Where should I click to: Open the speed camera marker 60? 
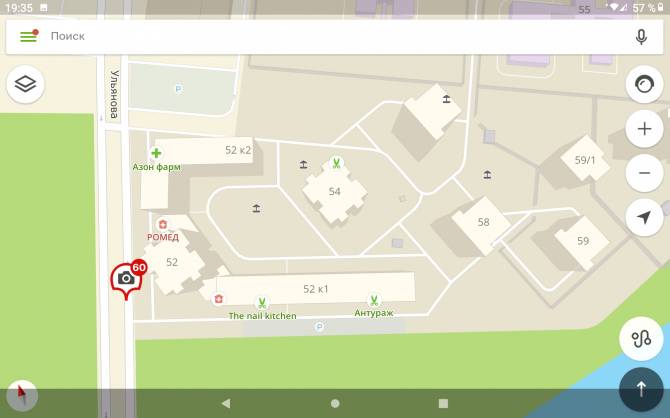(127, 279)
